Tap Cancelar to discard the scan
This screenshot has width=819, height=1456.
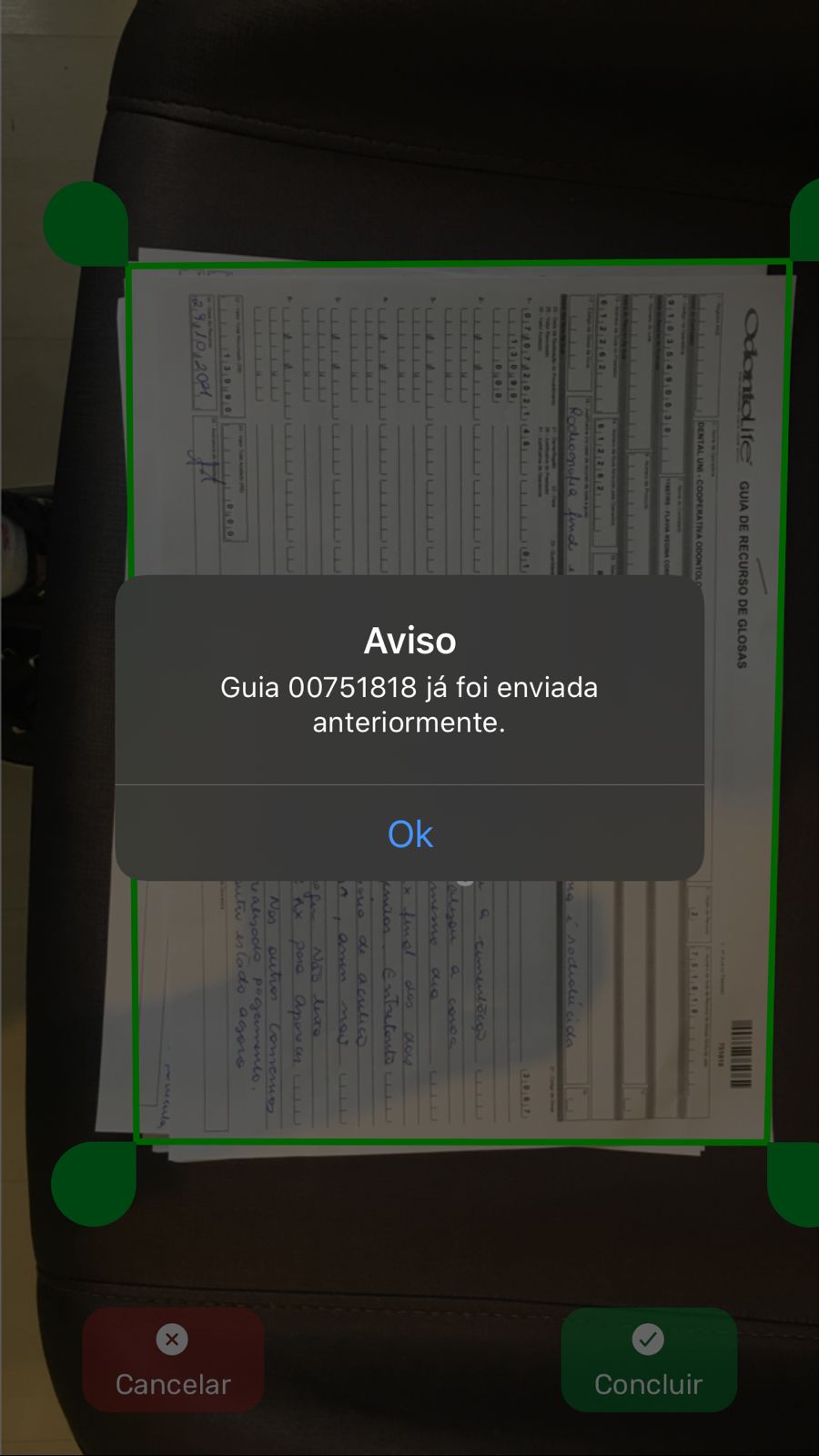(x=173, y=1360)
